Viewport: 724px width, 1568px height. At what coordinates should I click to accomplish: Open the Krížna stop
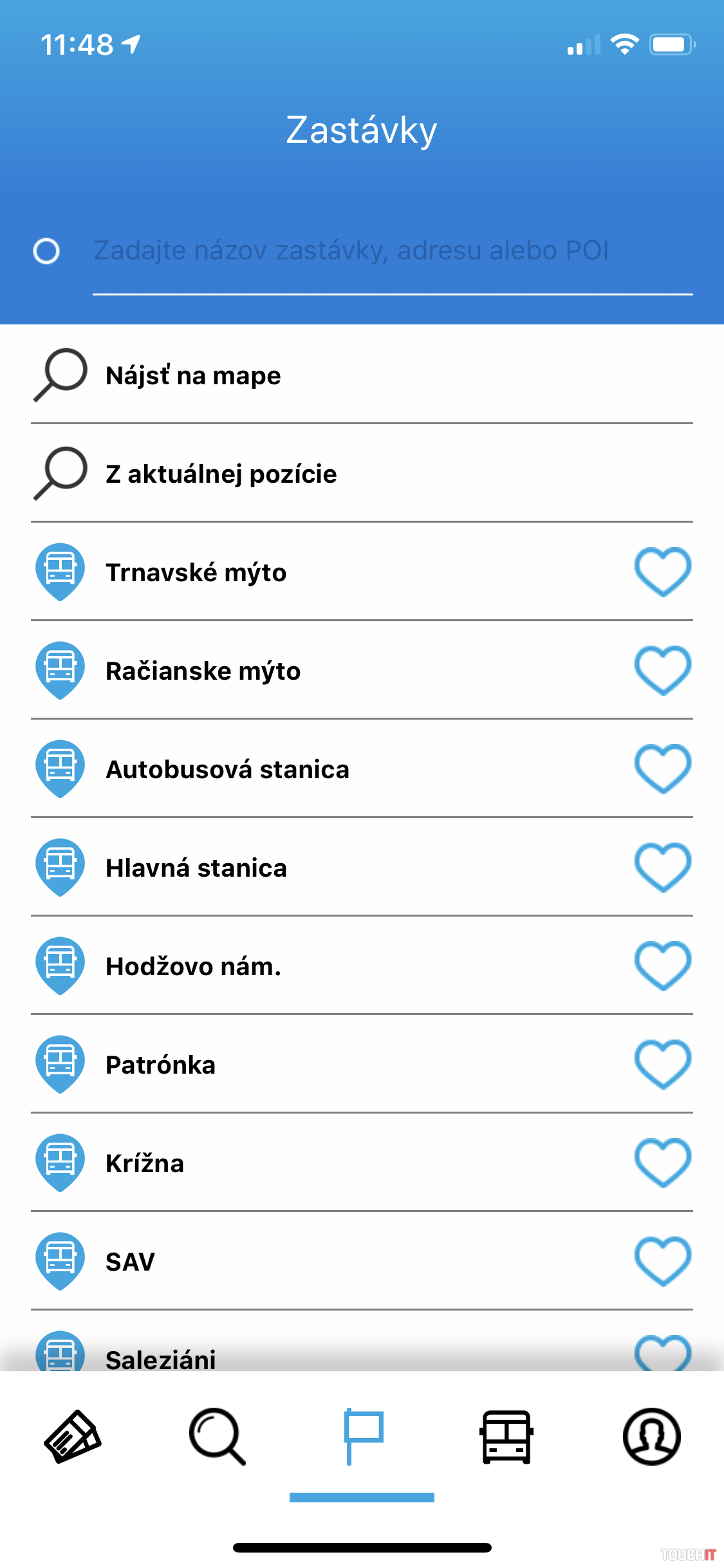click(x=145, y=1164)
